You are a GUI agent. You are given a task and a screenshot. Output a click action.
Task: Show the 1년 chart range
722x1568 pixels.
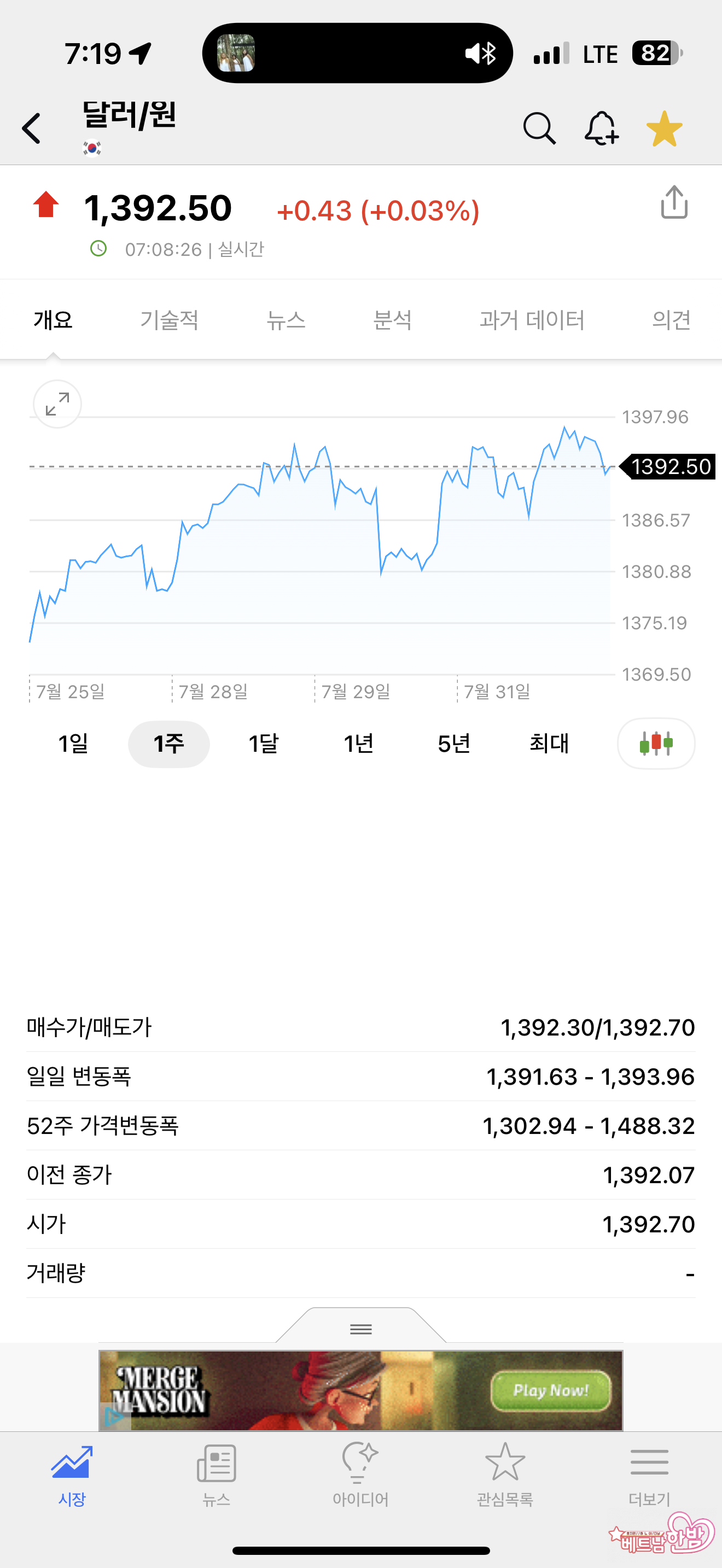pos(359,744)
